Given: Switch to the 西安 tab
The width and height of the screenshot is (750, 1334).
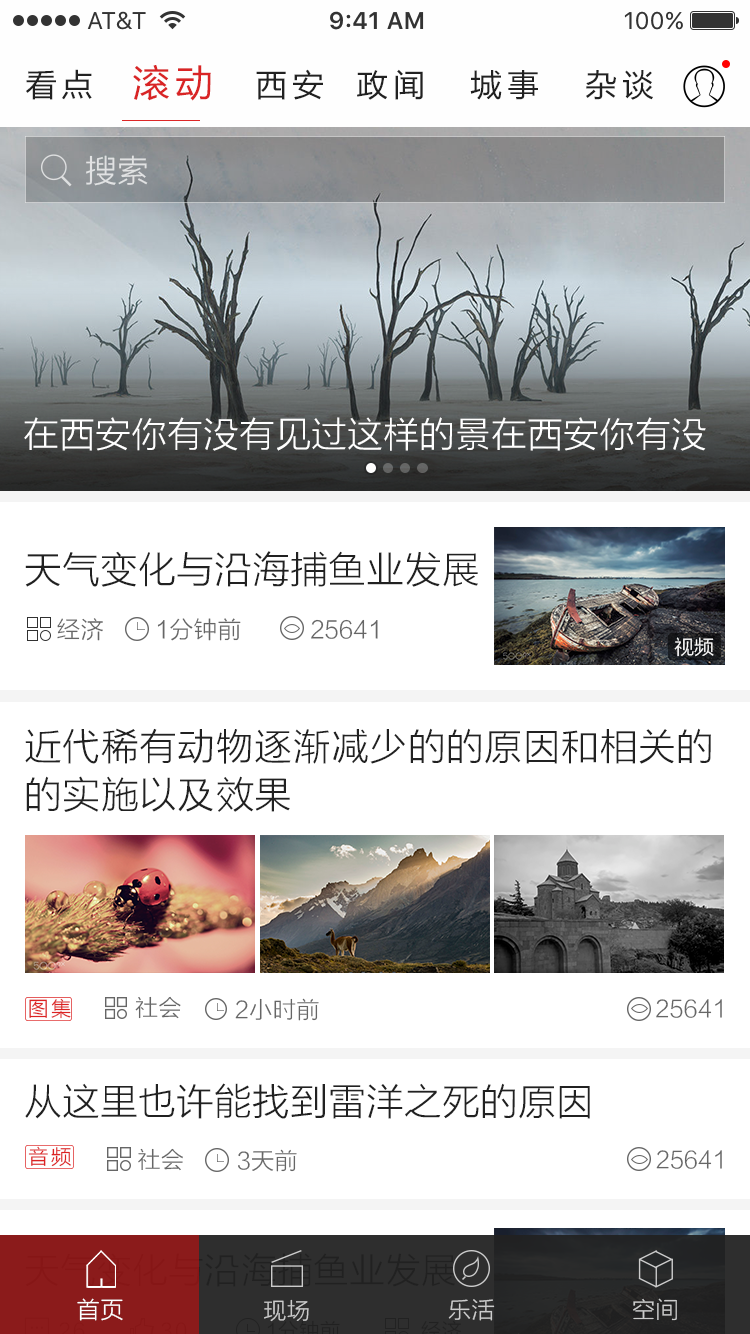Looking at the screenshot, I should [289, 86].
